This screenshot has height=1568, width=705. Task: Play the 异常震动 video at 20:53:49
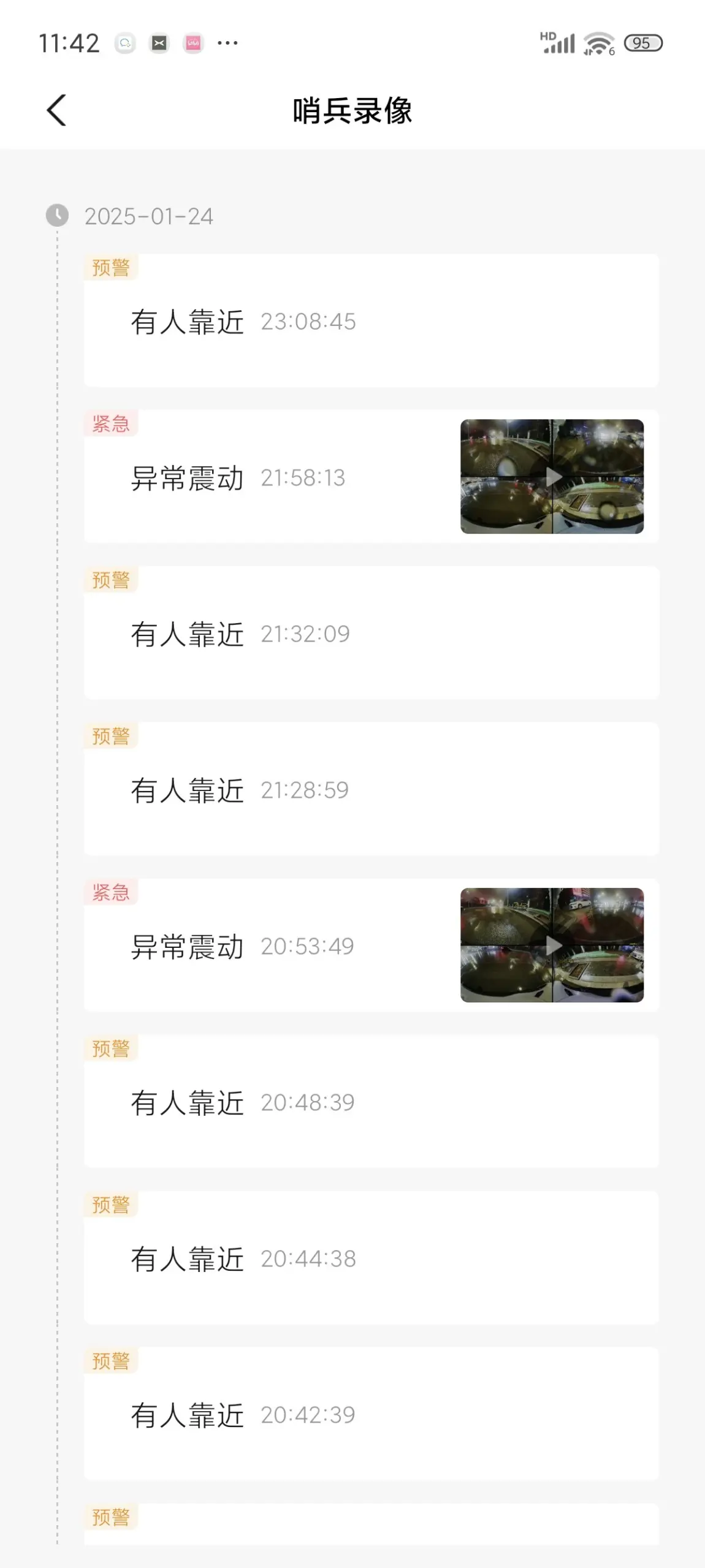click(552, 945)
